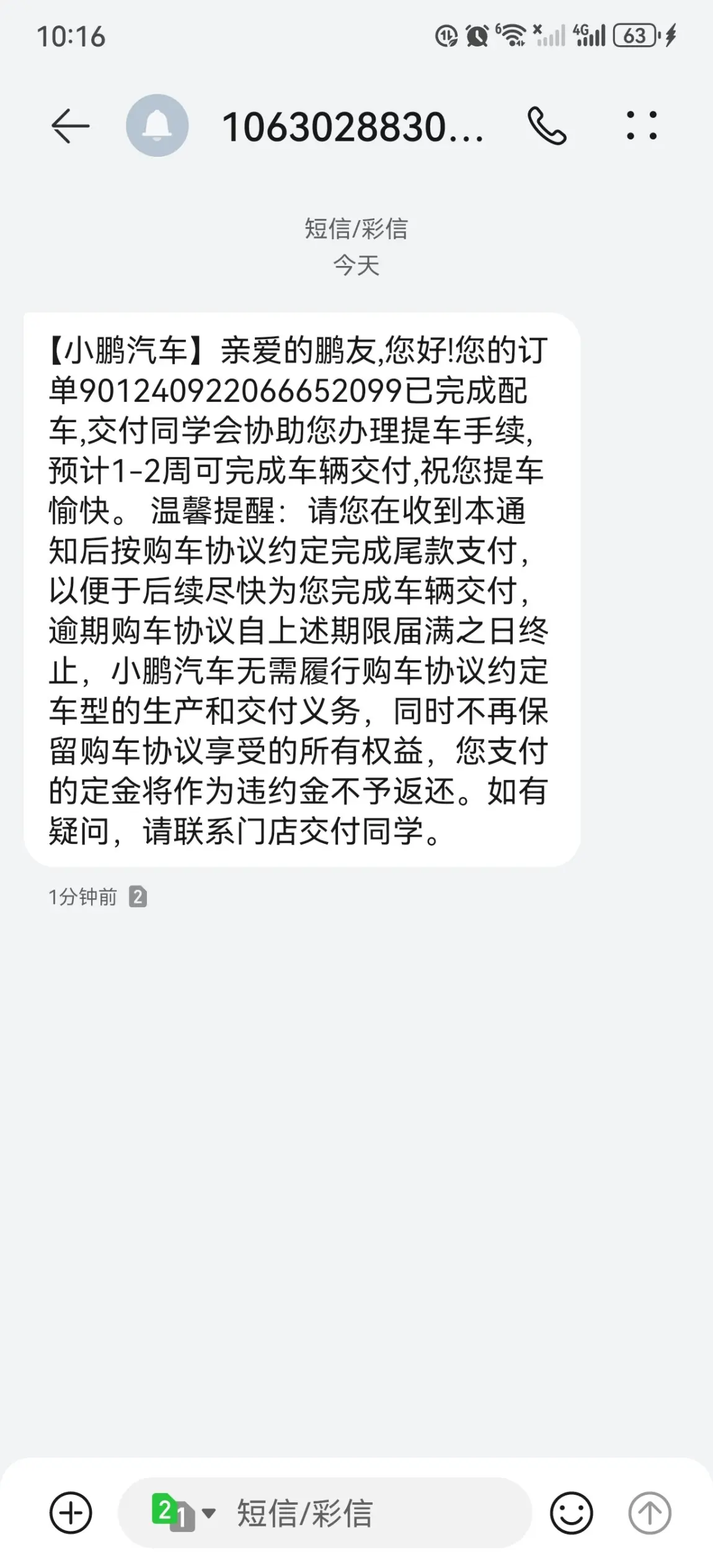Viewport: 713px width, 1568px height.
Task: Open the attachment plus button
Action: [71, 1512]
